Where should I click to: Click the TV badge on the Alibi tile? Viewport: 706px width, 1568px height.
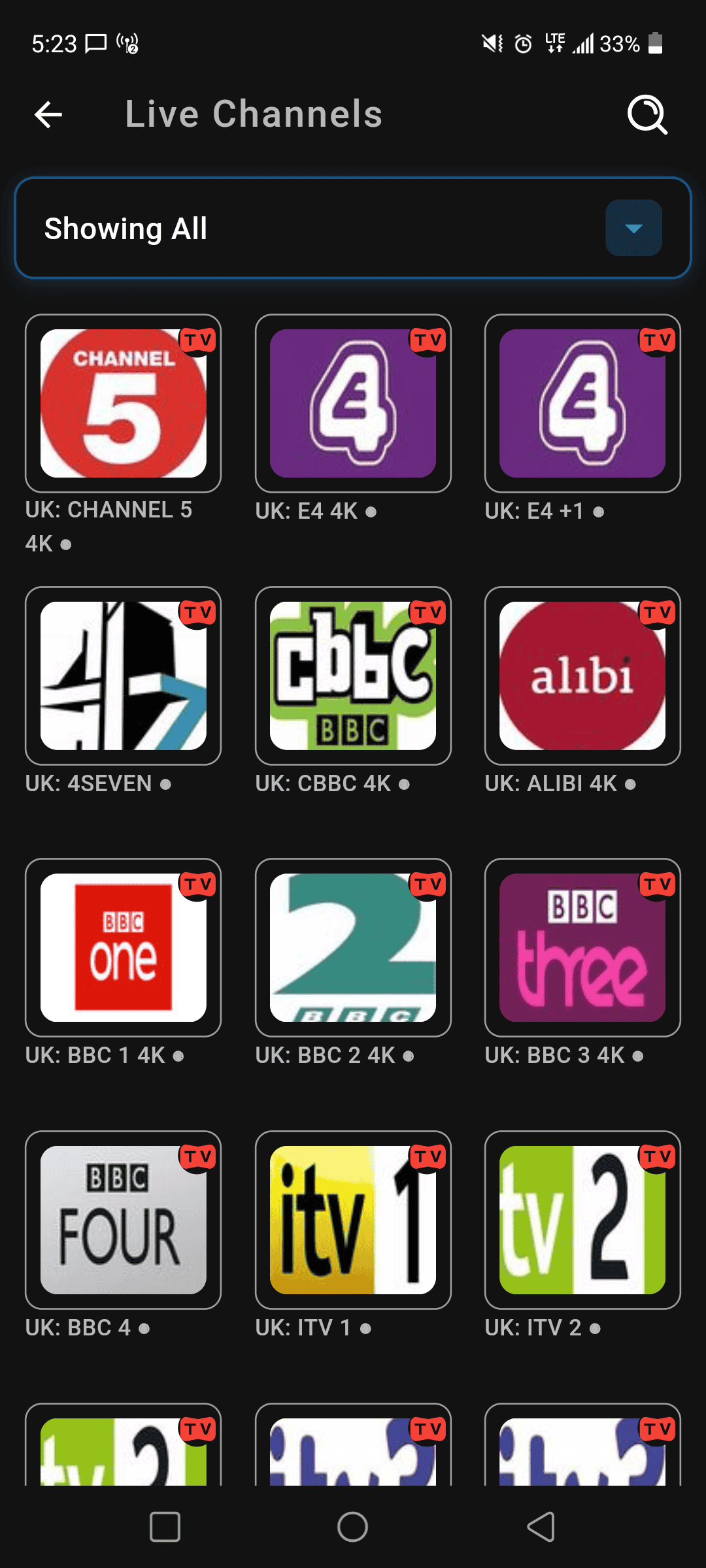coord(656,613)
